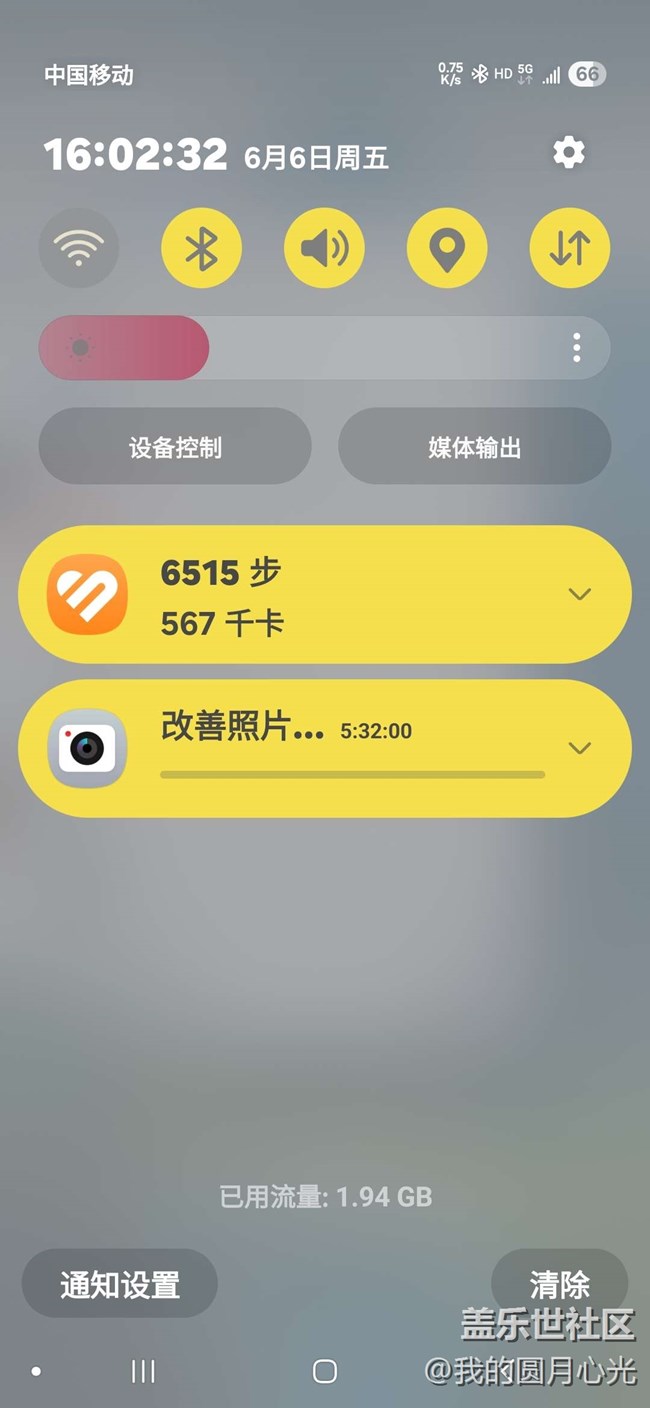
Task: Open brightness options three-dot menu
Action: coord(577,348)
